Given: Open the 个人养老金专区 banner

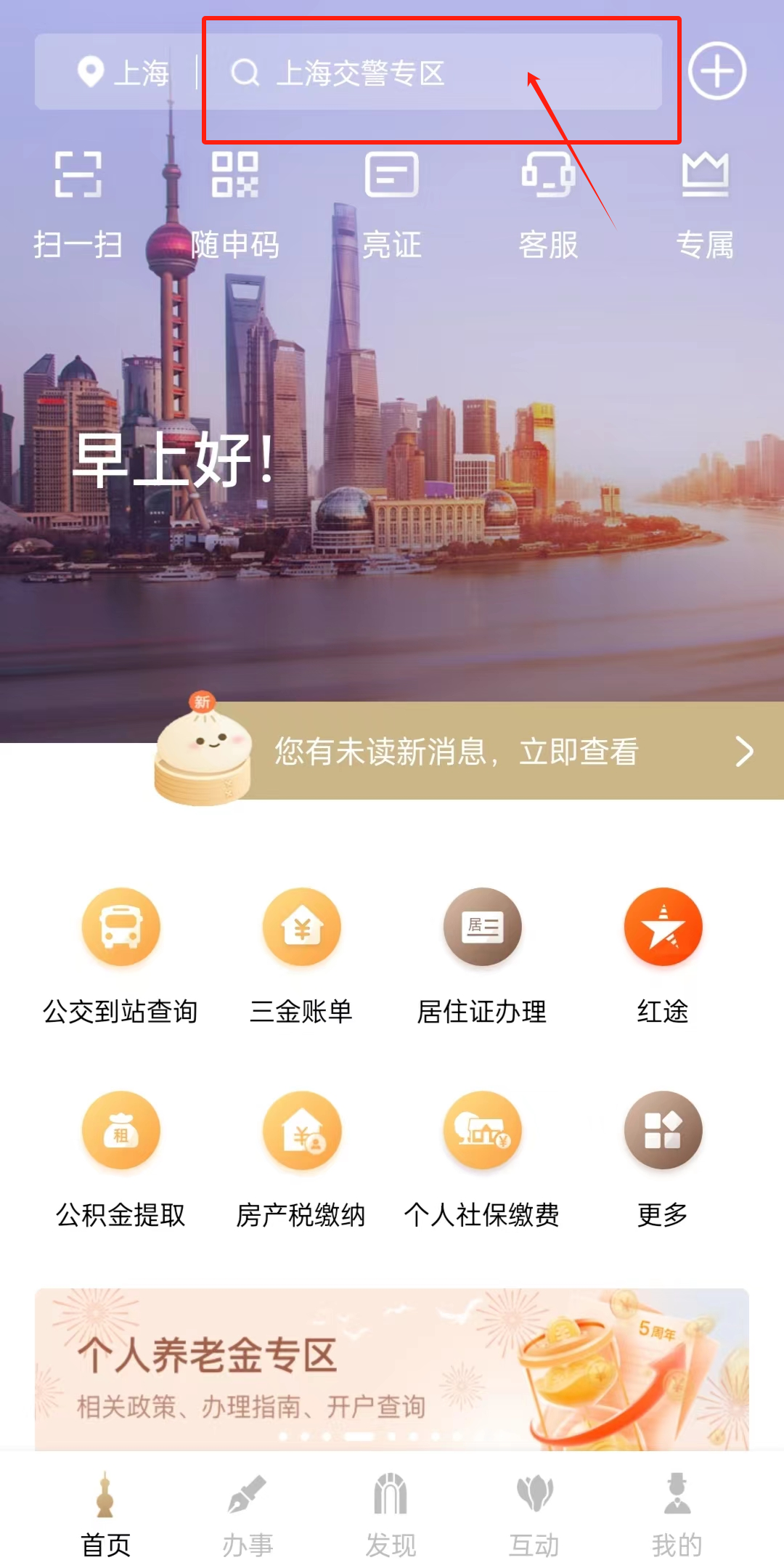Looking at the screenshot, I should tap(392, 1369).
